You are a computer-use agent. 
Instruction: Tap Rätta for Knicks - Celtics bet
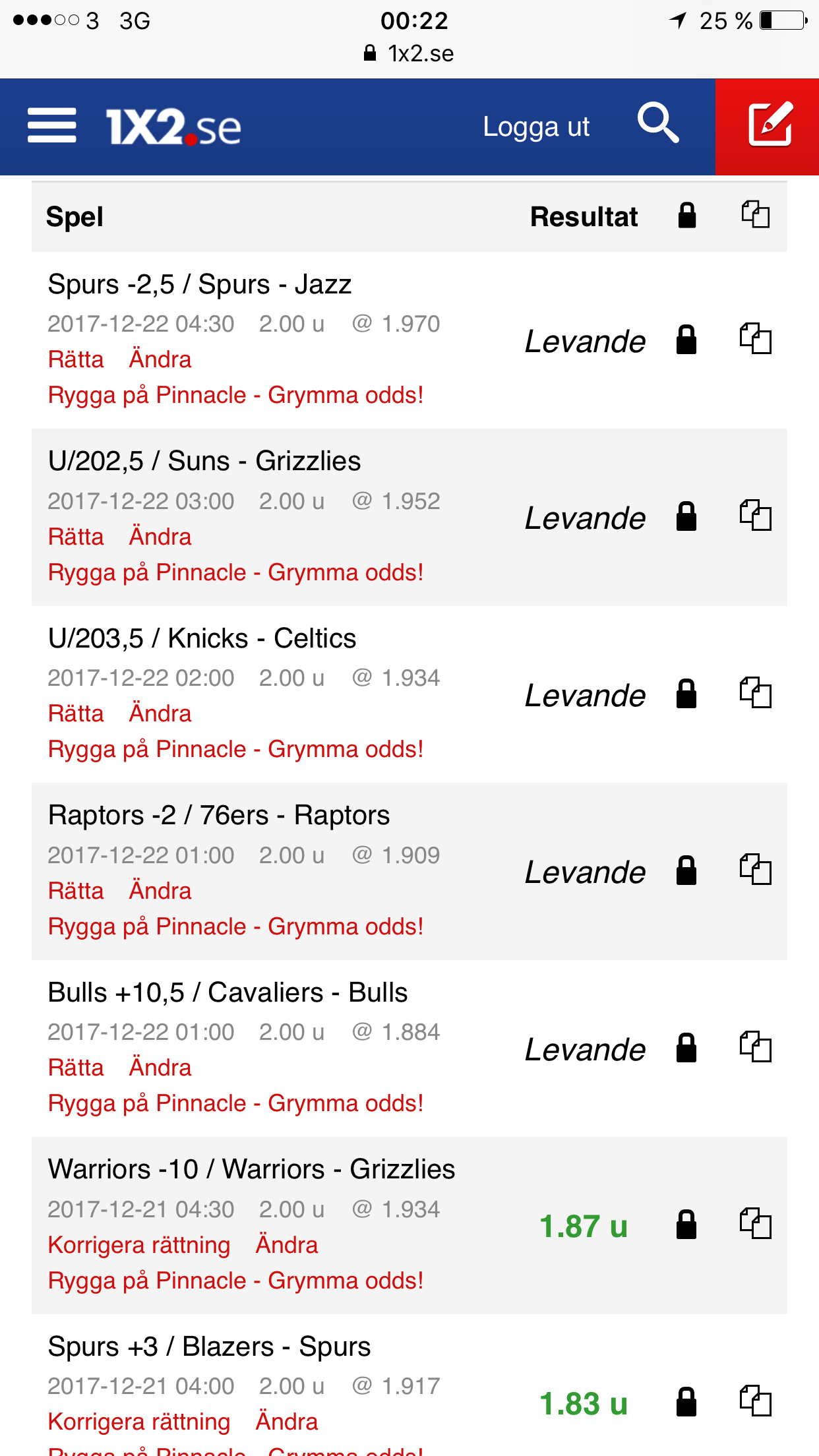coord(76,713)
